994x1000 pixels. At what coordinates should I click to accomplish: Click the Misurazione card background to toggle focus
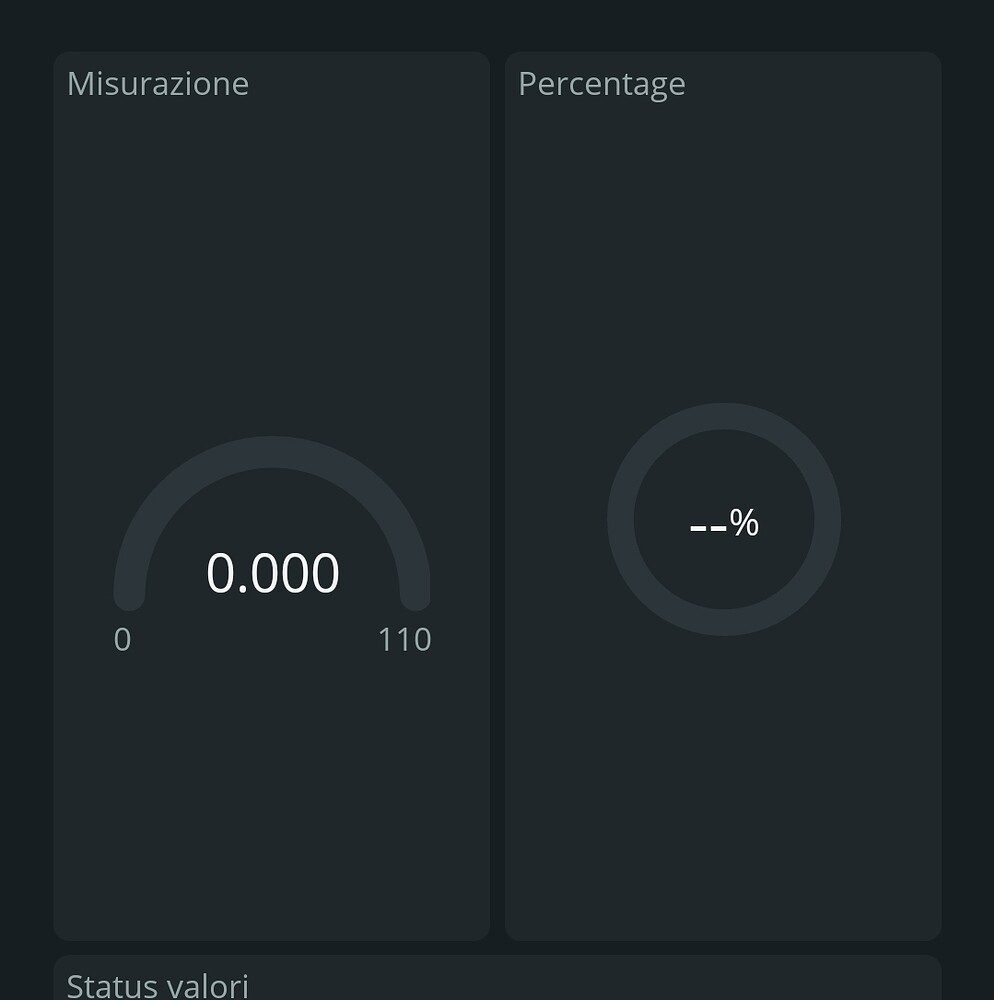point(273,820)
